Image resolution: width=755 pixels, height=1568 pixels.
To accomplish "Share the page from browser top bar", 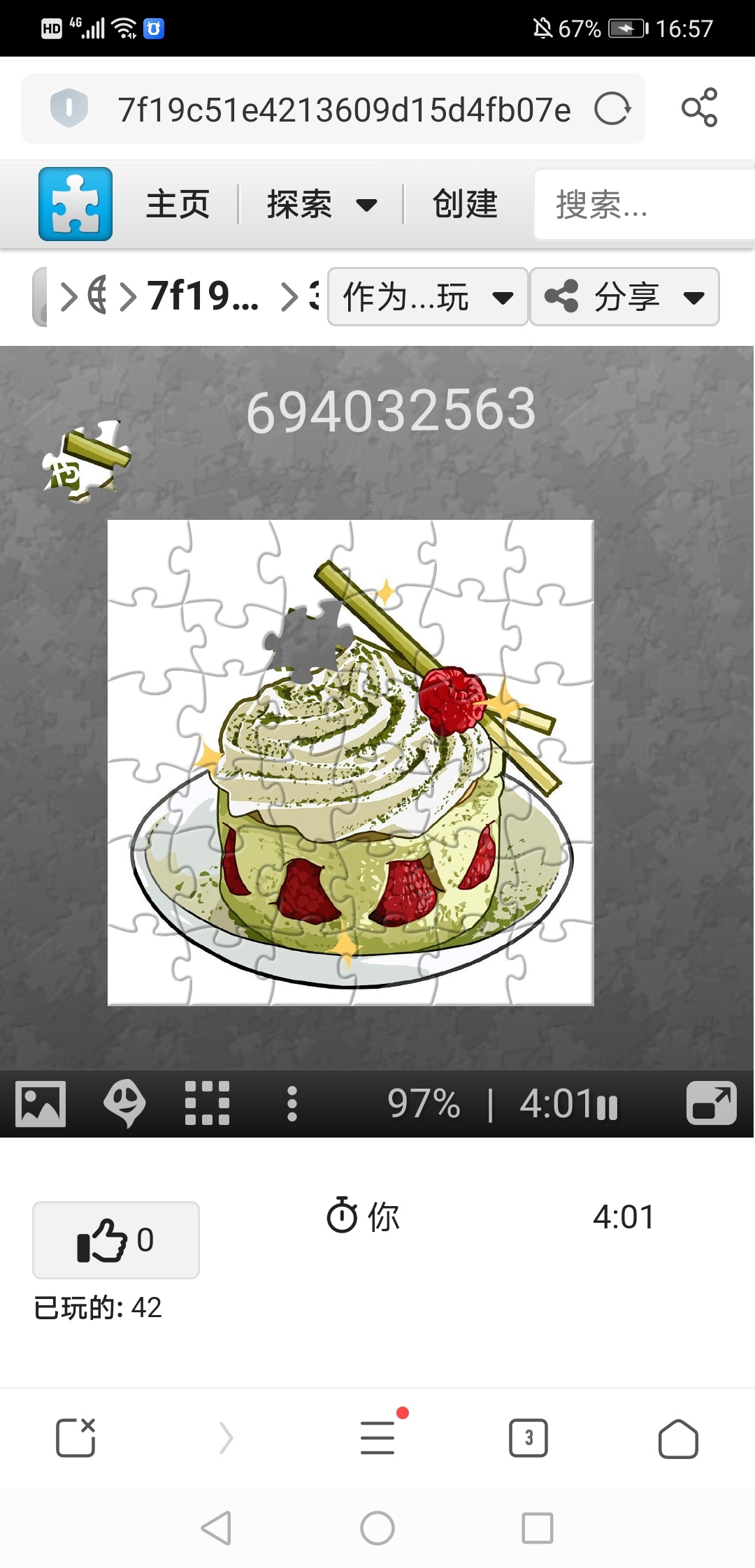I will (x=700, y=108).
